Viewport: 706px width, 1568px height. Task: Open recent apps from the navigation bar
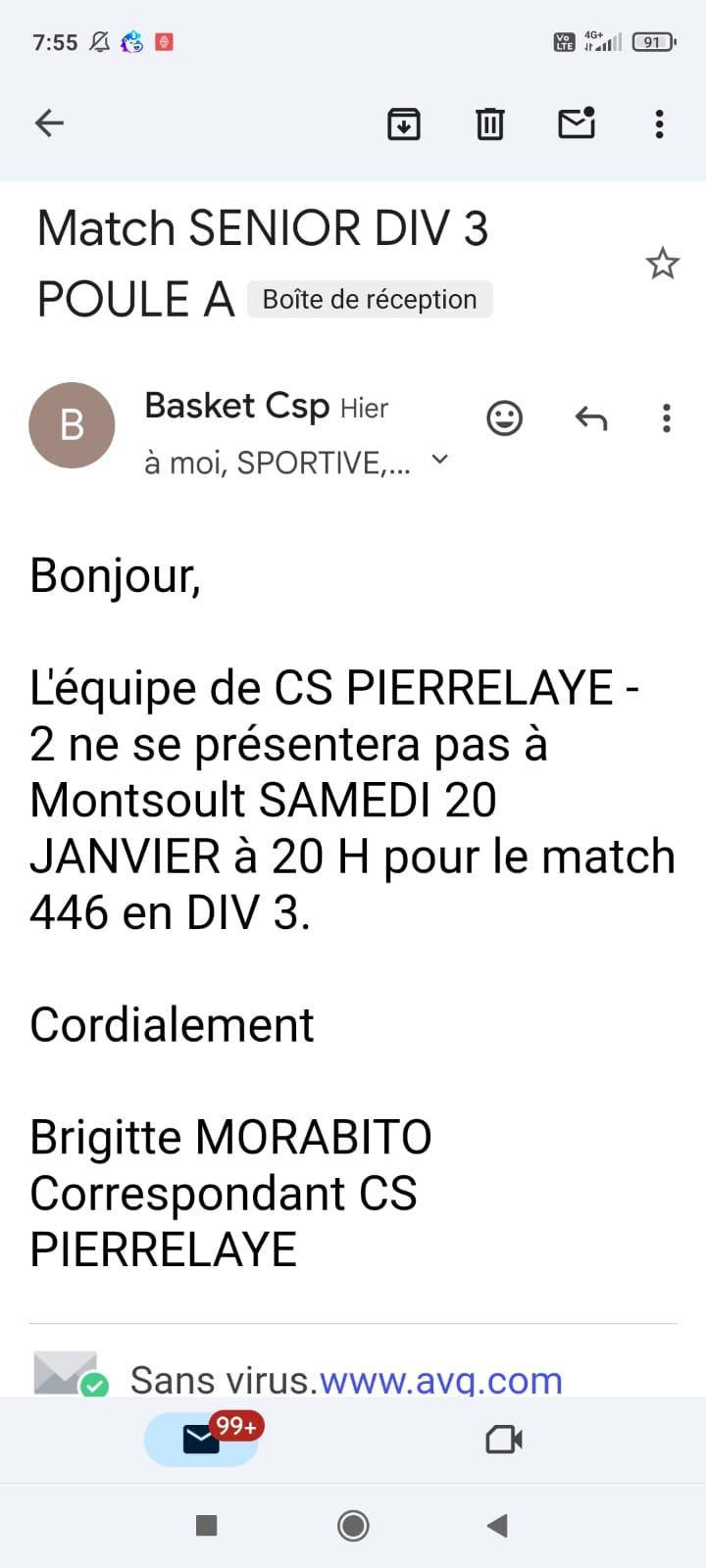pyautogui.click(x=206, y=1525)
